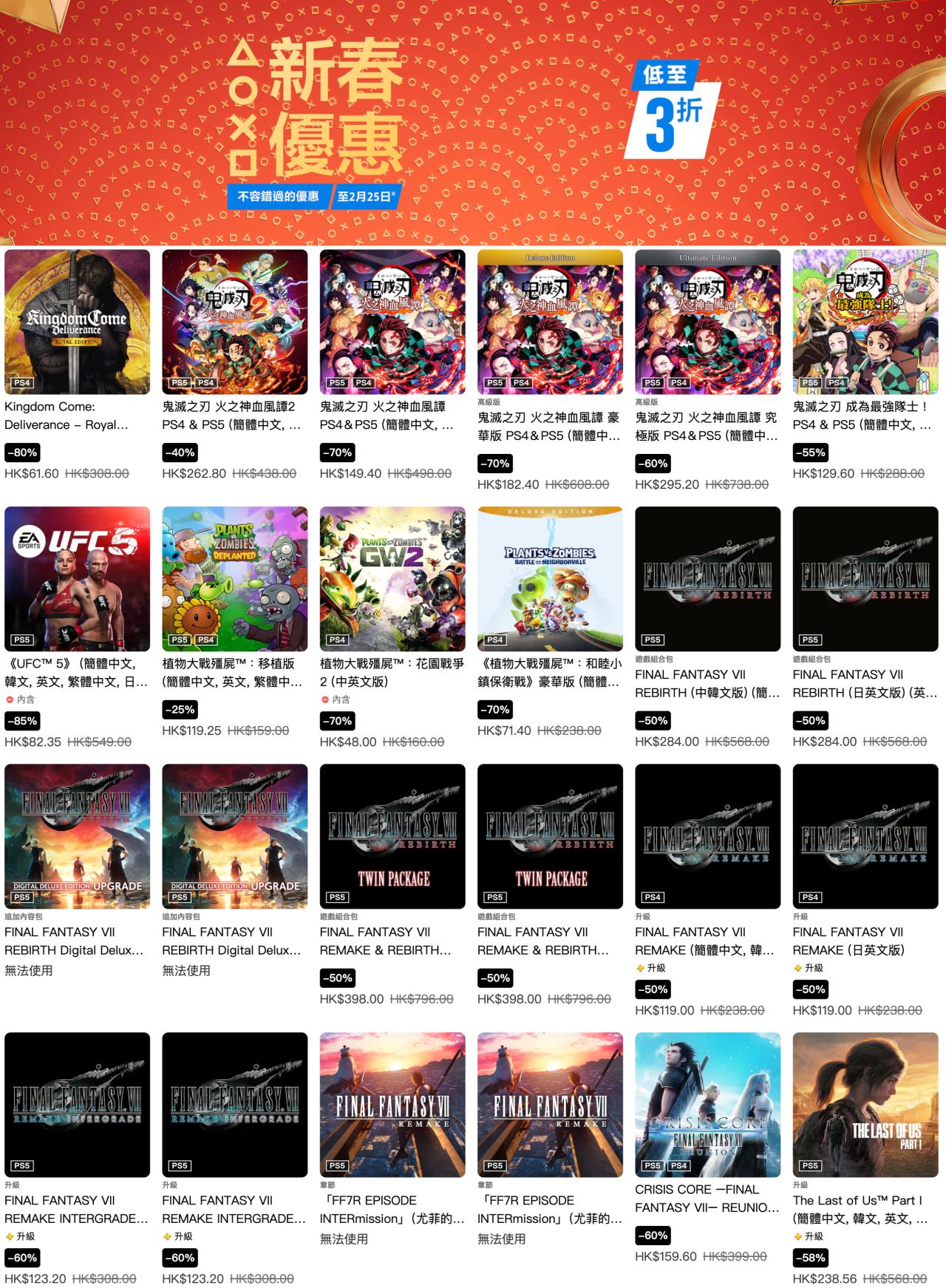Screen dimensions: 946x1288
Task: Tap the UFC 5 game card
Action: pyautogui.click(x=77, y=579)
